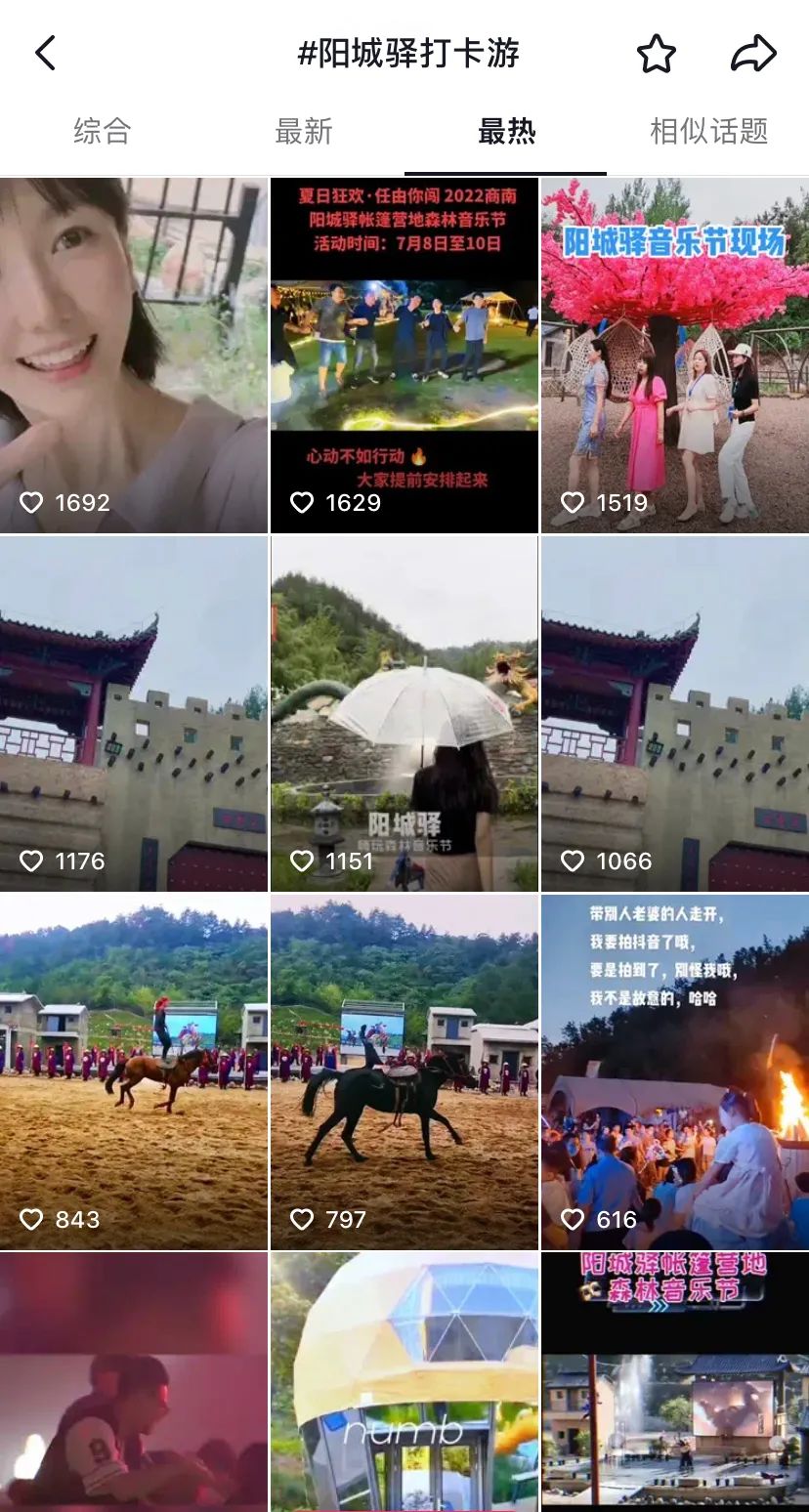The image size is (809, 1512).
Task: Open the 夏日狂欢 video with 1629 likes
Action: click(x=404, y=356)
